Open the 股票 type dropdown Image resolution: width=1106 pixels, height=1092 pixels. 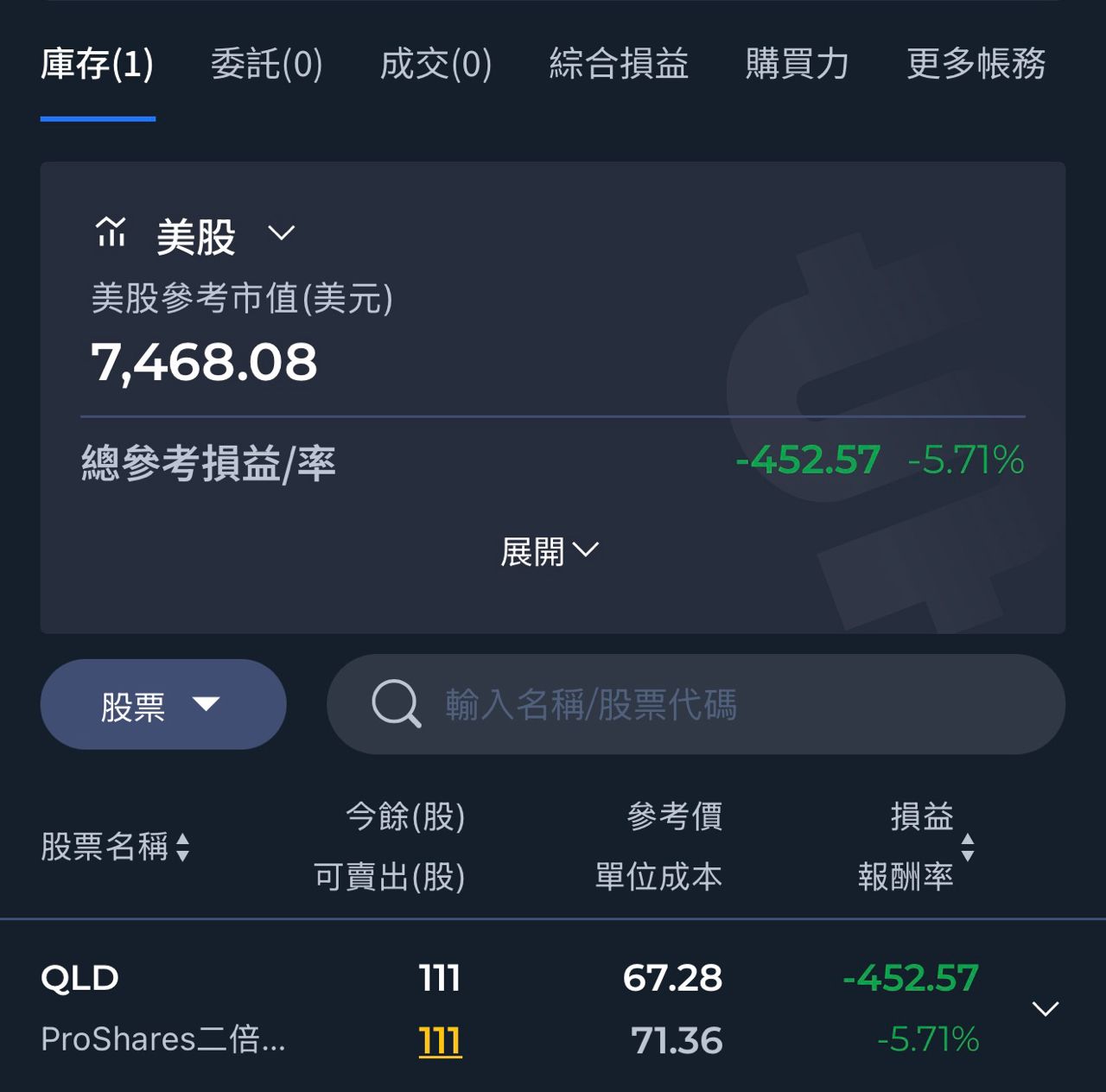(162, 705)
